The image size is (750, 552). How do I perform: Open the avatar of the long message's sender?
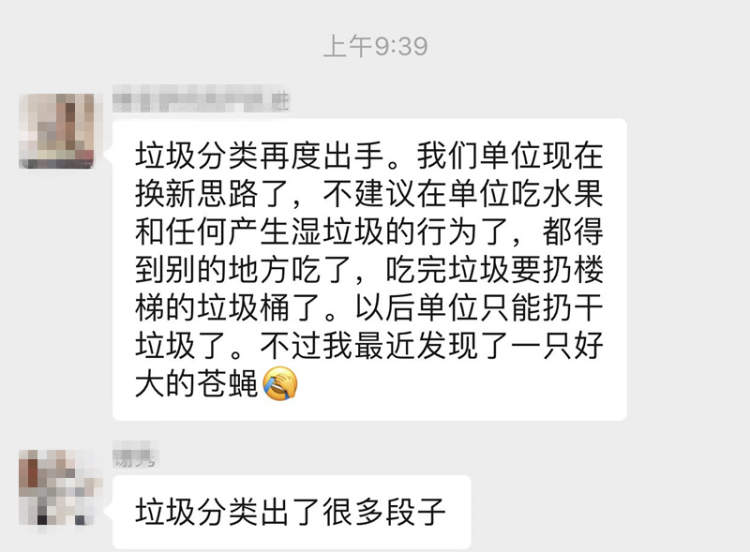coord(57,130)
